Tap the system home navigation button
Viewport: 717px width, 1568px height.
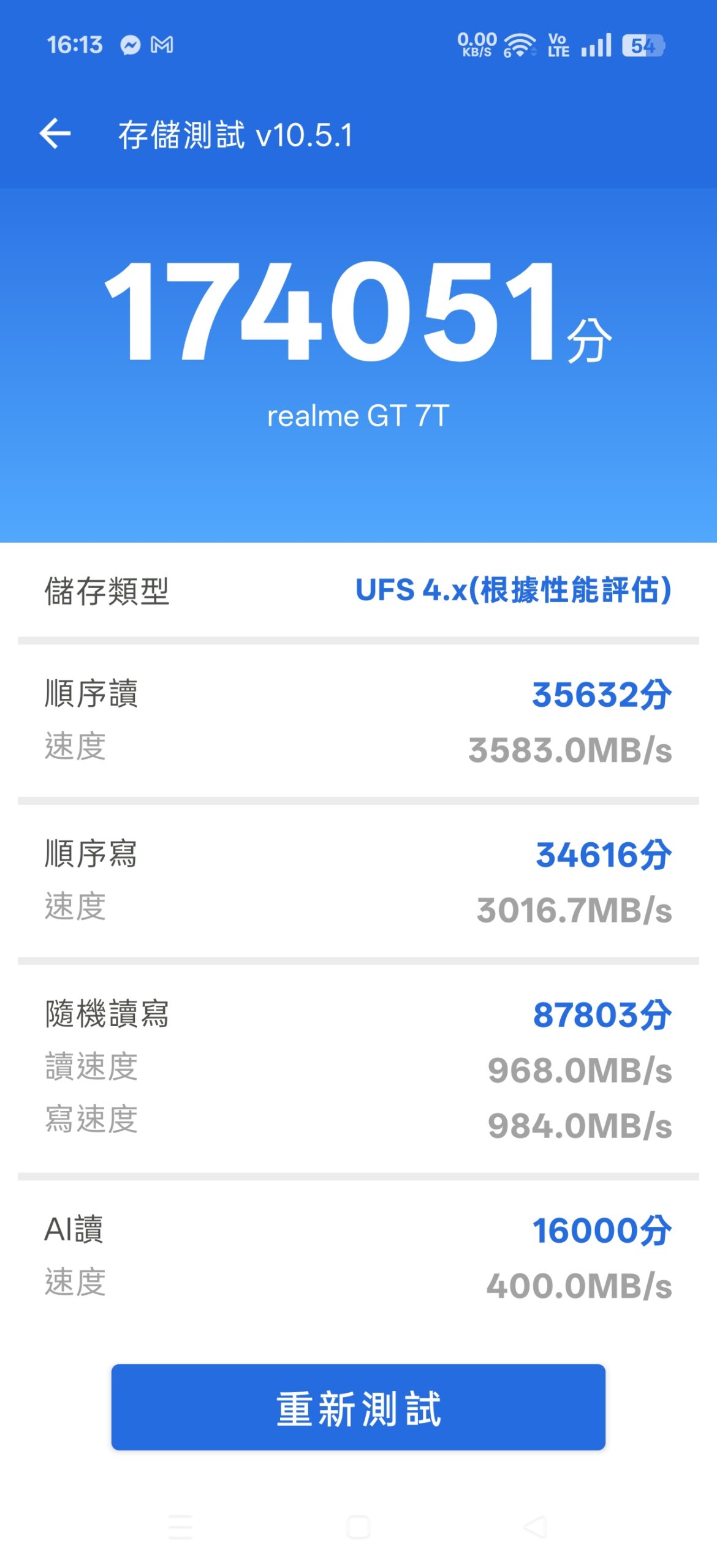click(358, 1527)
